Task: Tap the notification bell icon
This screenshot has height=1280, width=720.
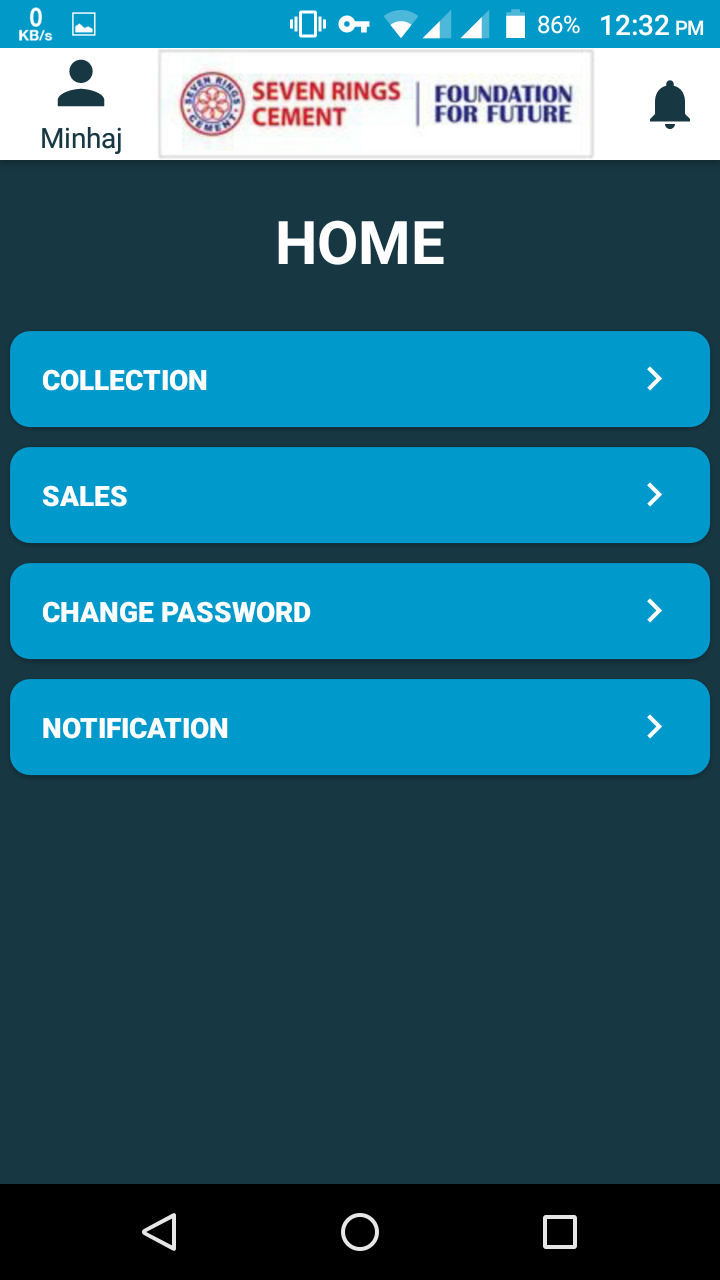Action: [668, 103]
